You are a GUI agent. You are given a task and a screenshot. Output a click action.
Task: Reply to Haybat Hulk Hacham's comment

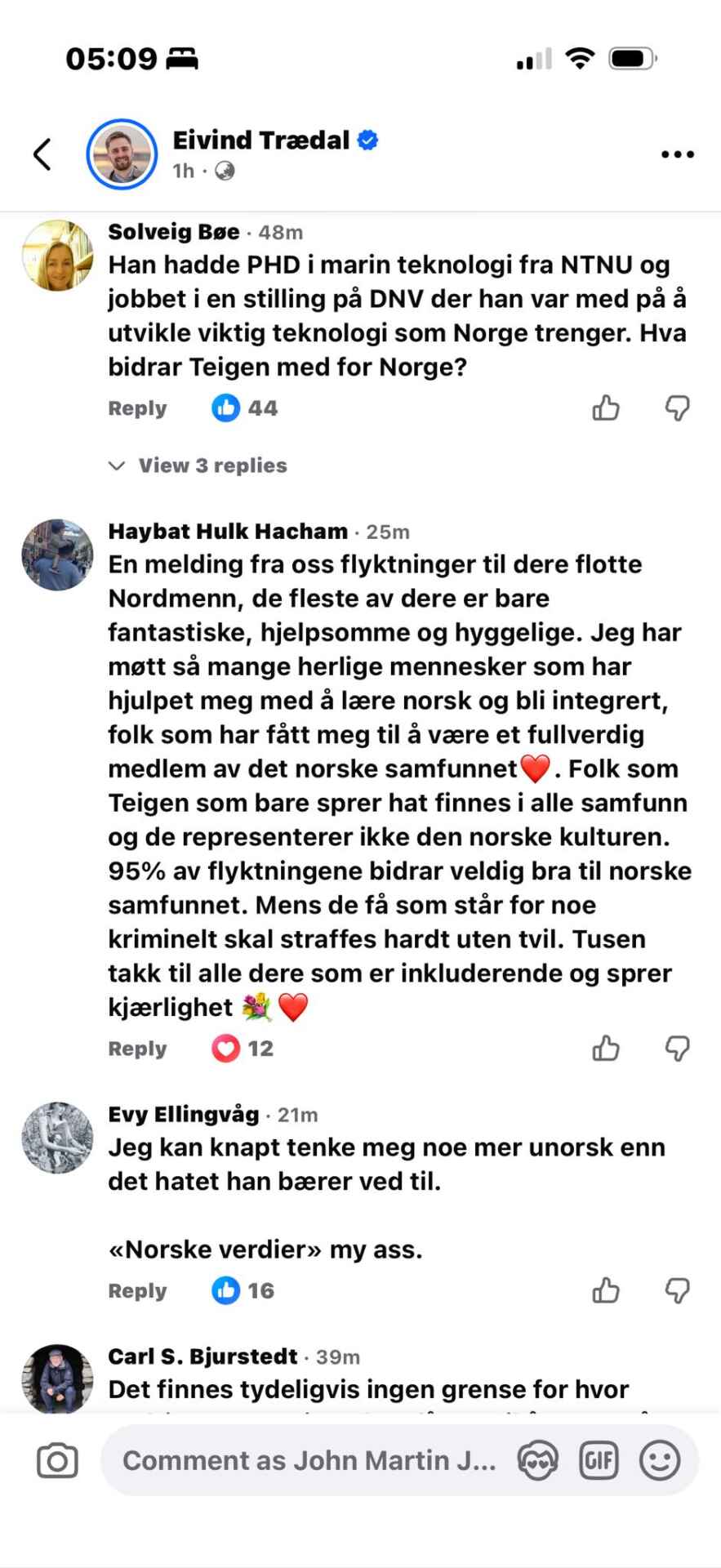[x=137, y=1049]
